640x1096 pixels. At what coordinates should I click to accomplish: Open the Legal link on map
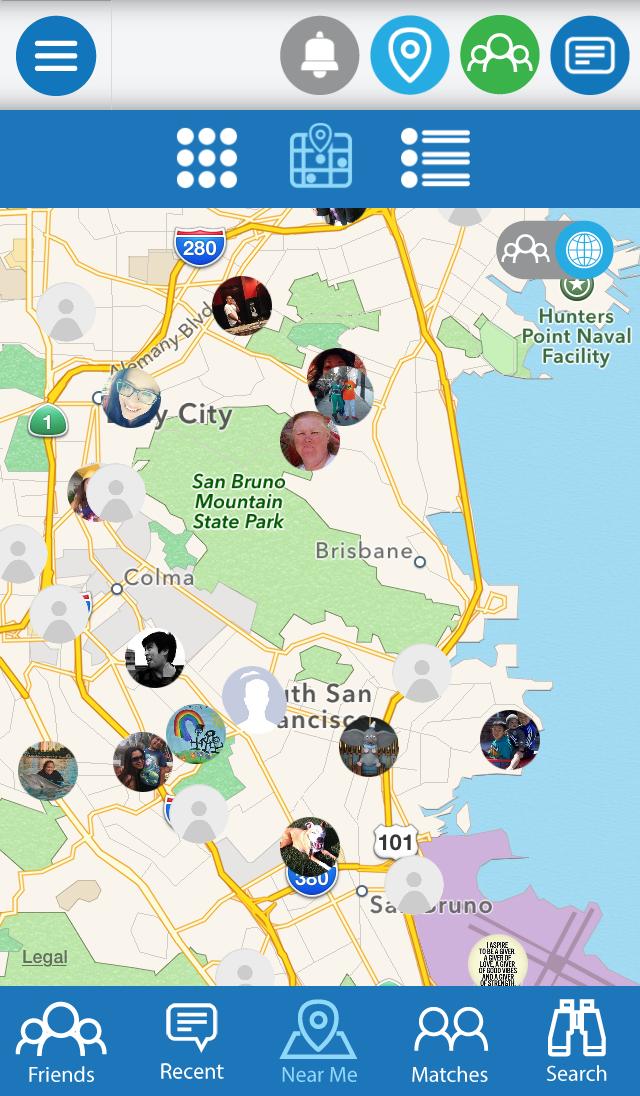pos(45,957)
